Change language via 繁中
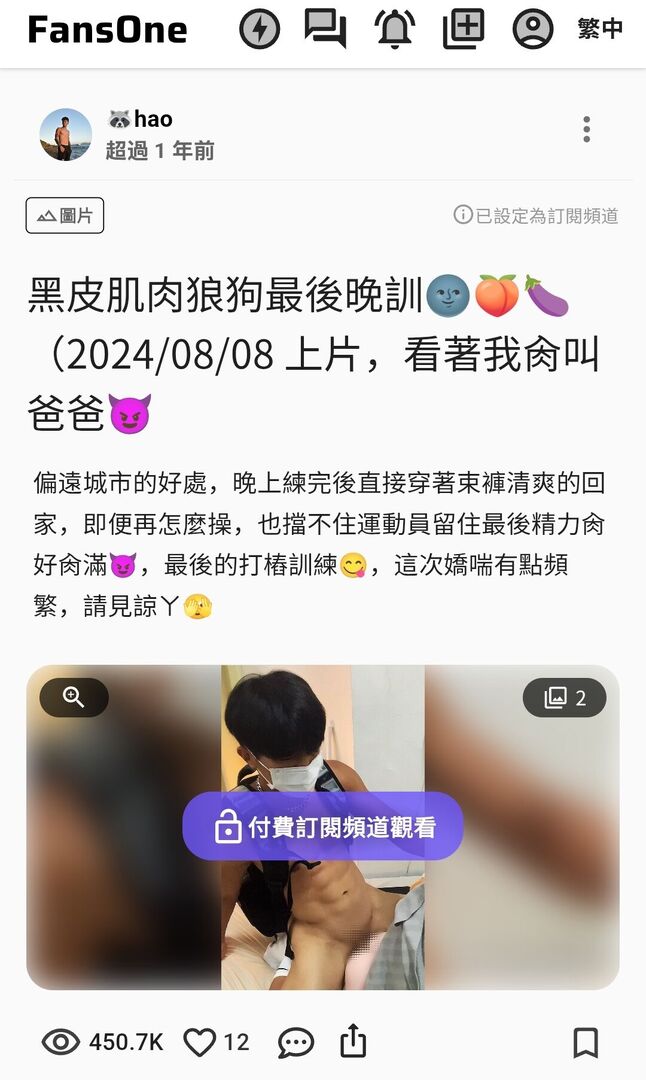646x1080 pixels. click(600, 29)
